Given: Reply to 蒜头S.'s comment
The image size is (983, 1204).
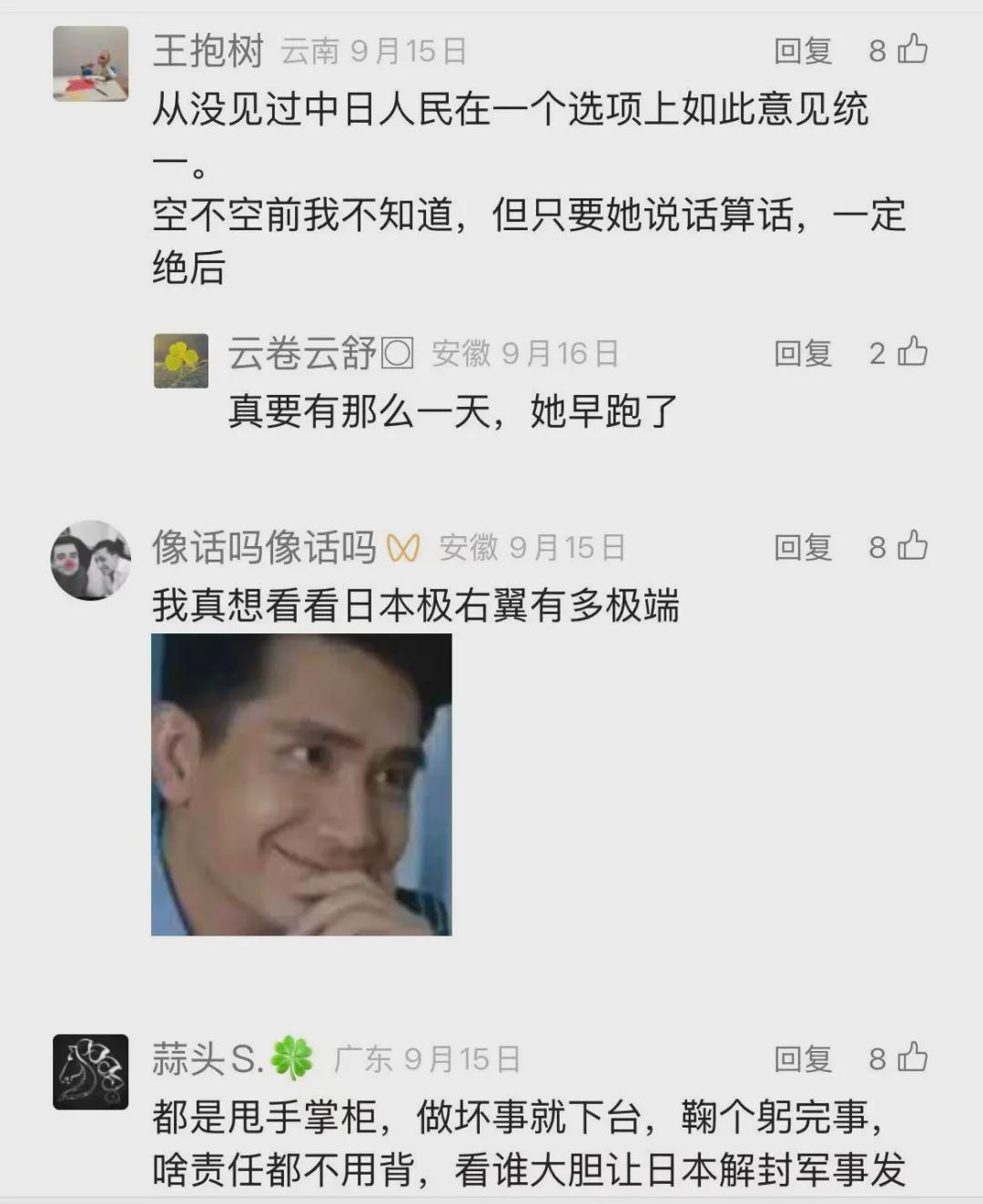Looking at the screenshot, I should (803, 1059).
